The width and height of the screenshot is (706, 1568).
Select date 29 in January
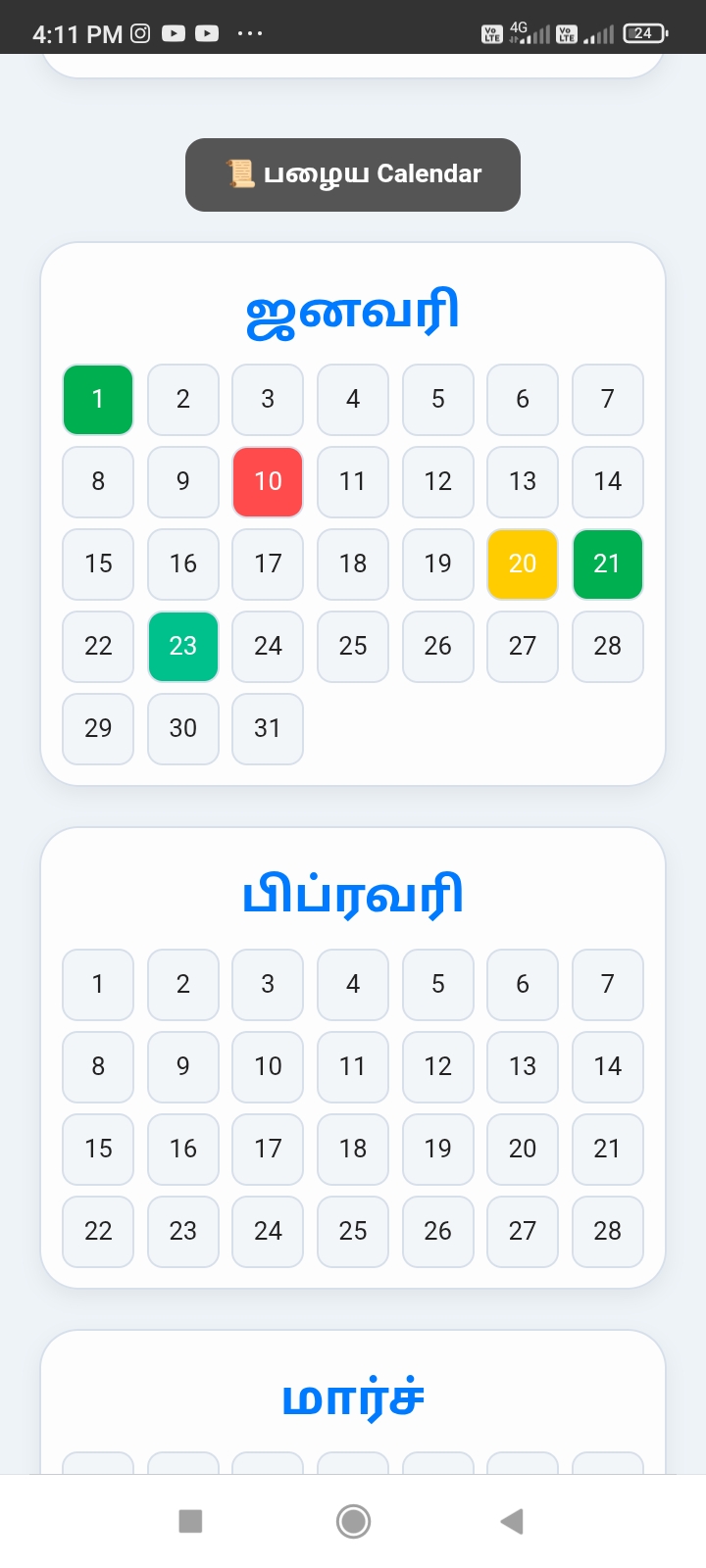click(x=98, y=728)
